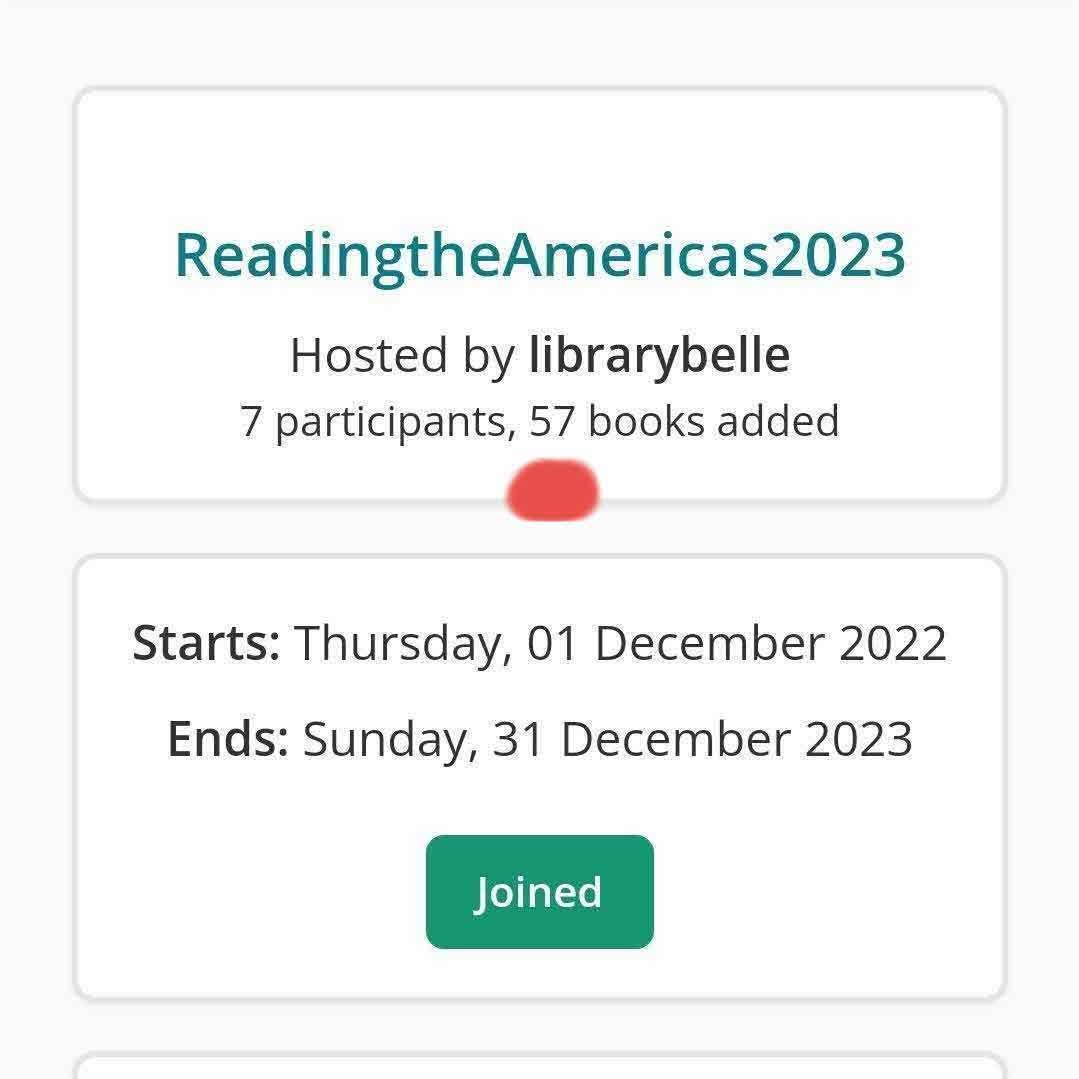Tap the green Joined button

[x=539, y=892]
